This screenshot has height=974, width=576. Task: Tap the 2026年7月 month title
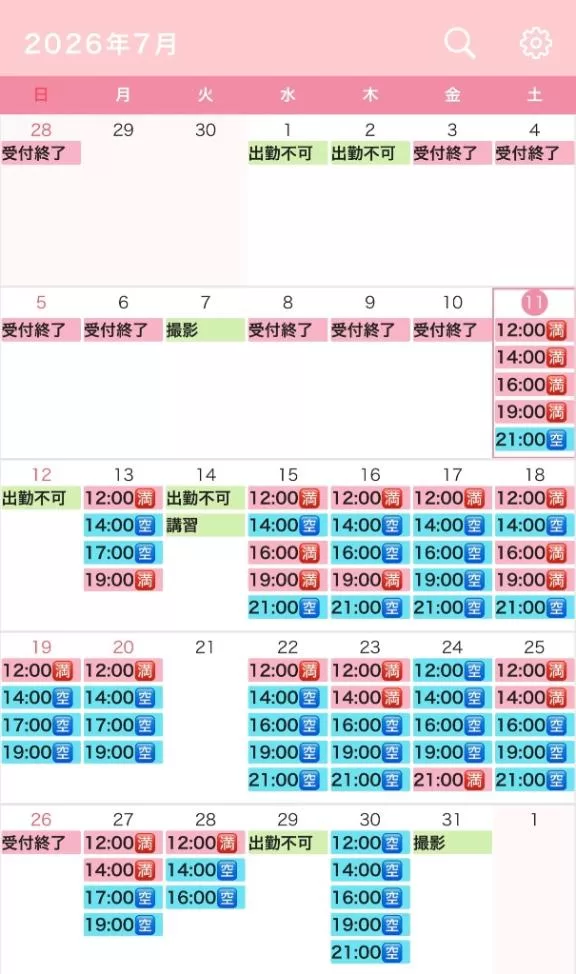tap(101, 44)
